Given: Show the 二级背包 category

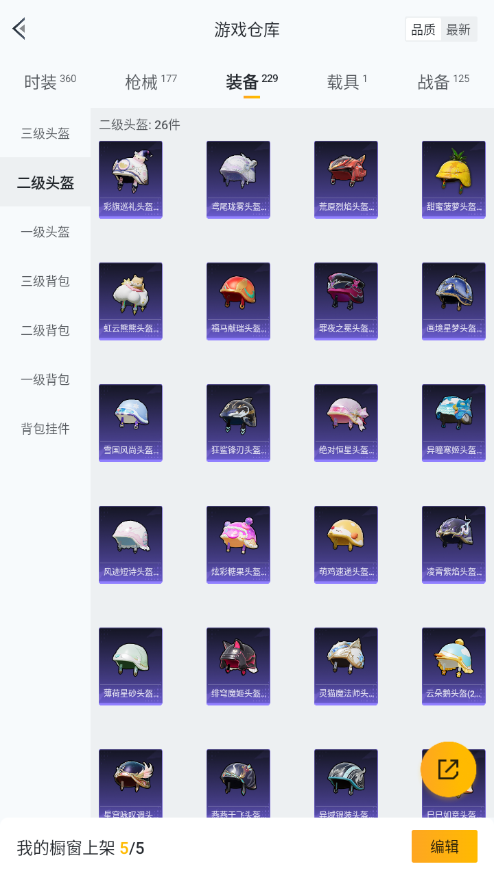Looking at the screenshot, I should (45, 330).
